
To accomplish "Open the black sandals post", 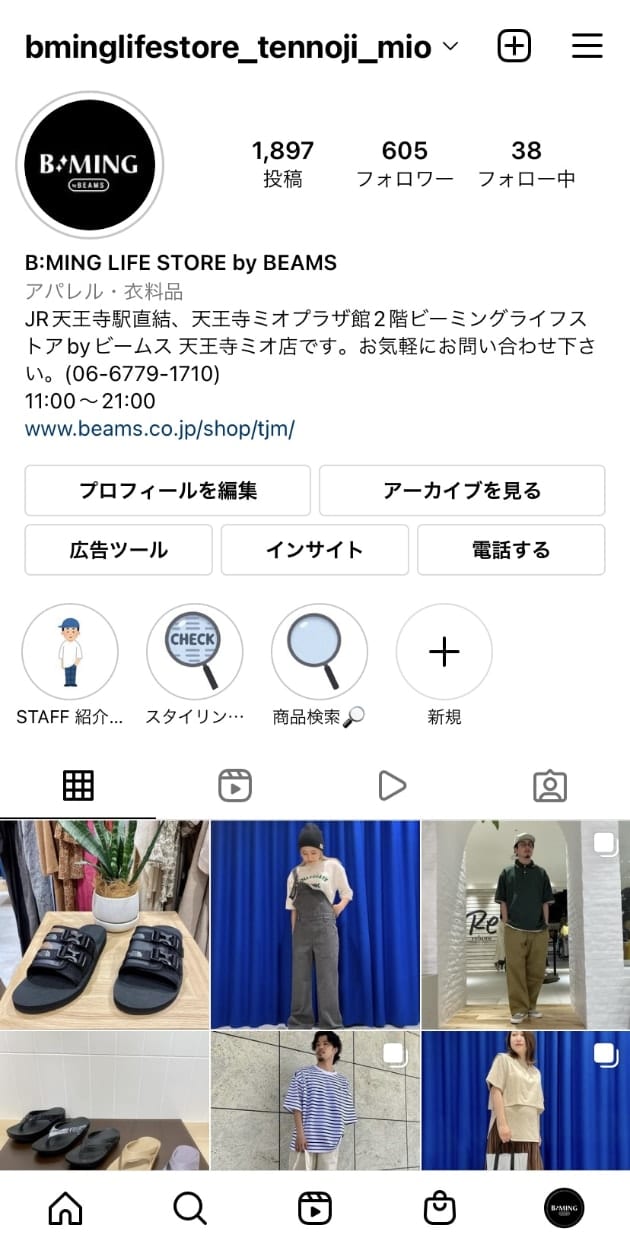I will [x=104, y=925].
